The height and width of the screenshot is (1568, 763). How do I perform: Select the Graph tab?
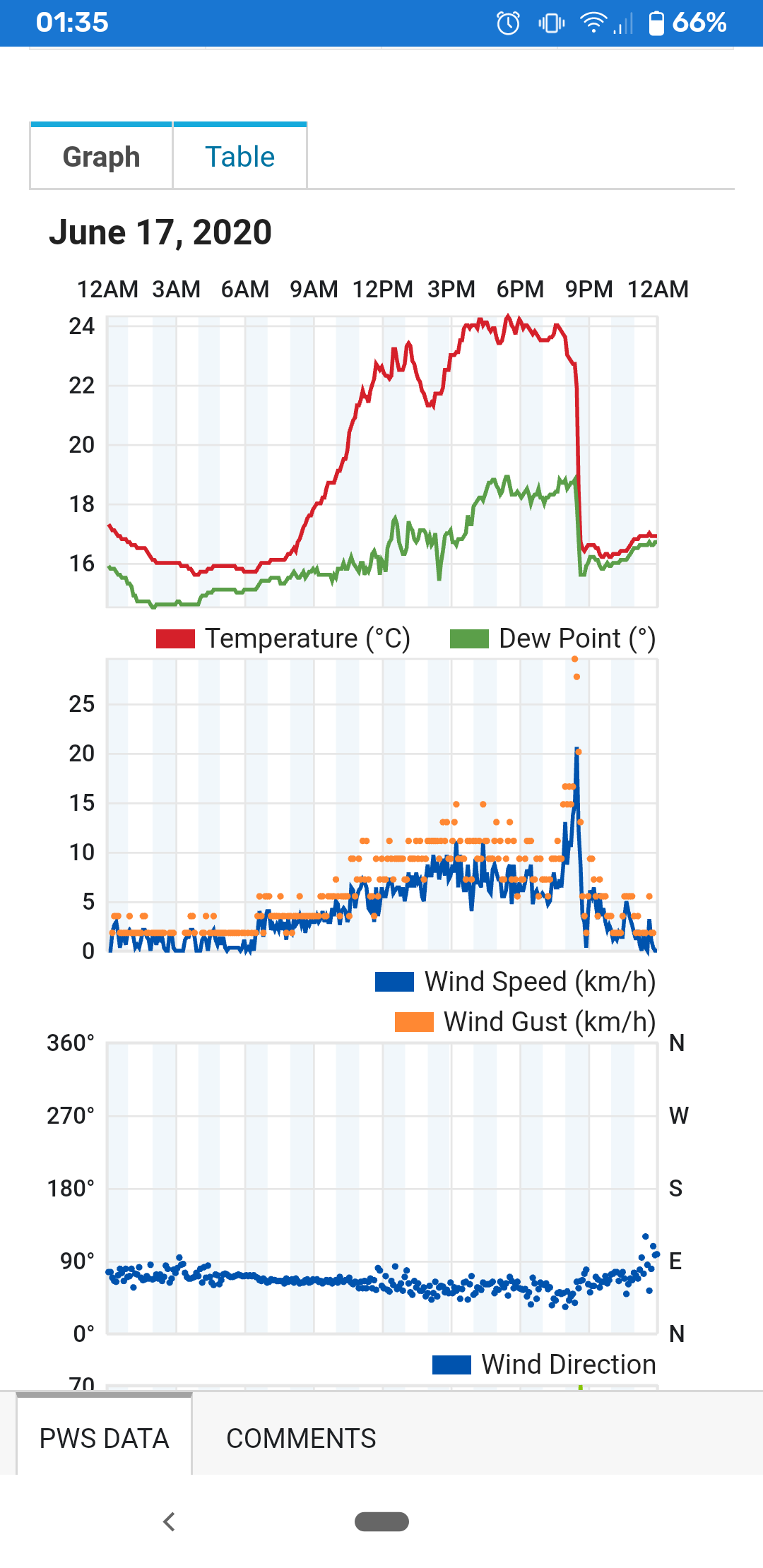pyautogui.click(x=101, y=156)
